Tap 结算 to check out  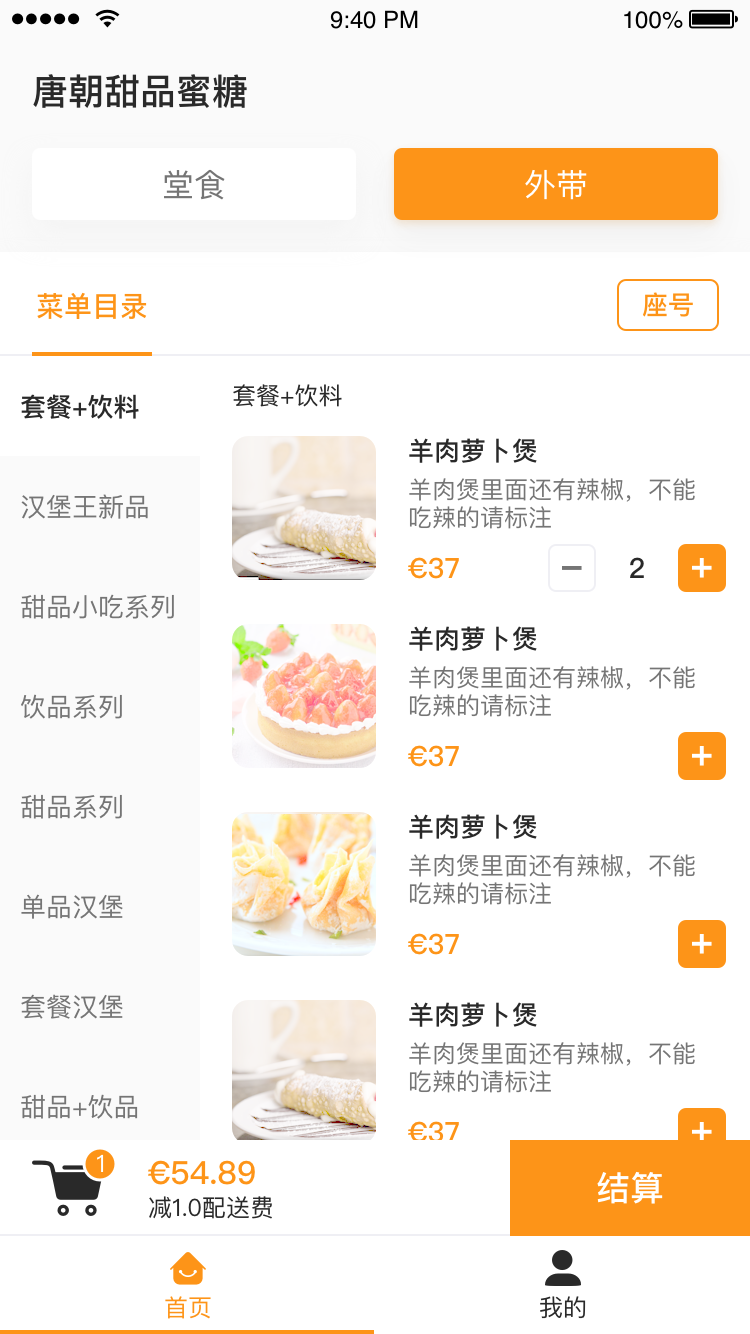[630, 1188]
